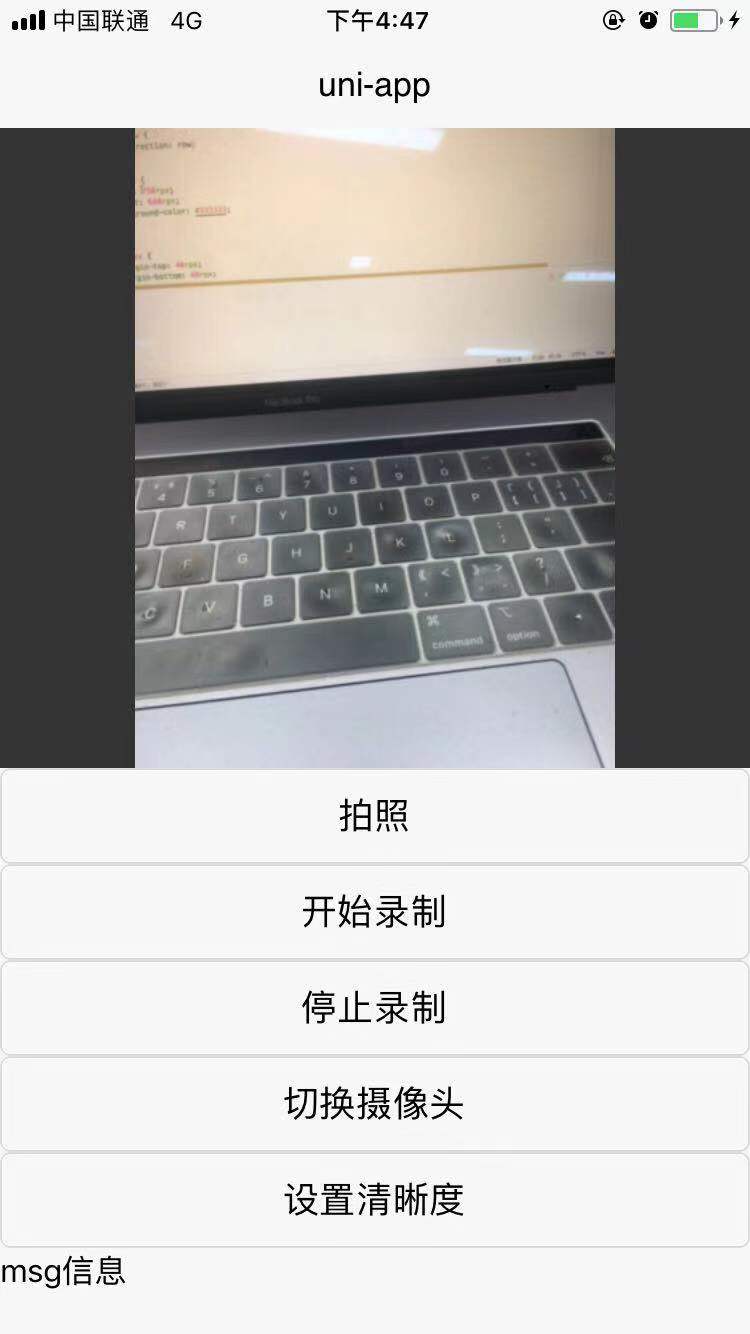Stop recording via 停止录制 button
This screenshot has height=1334, width=750.
point(374,1008)
